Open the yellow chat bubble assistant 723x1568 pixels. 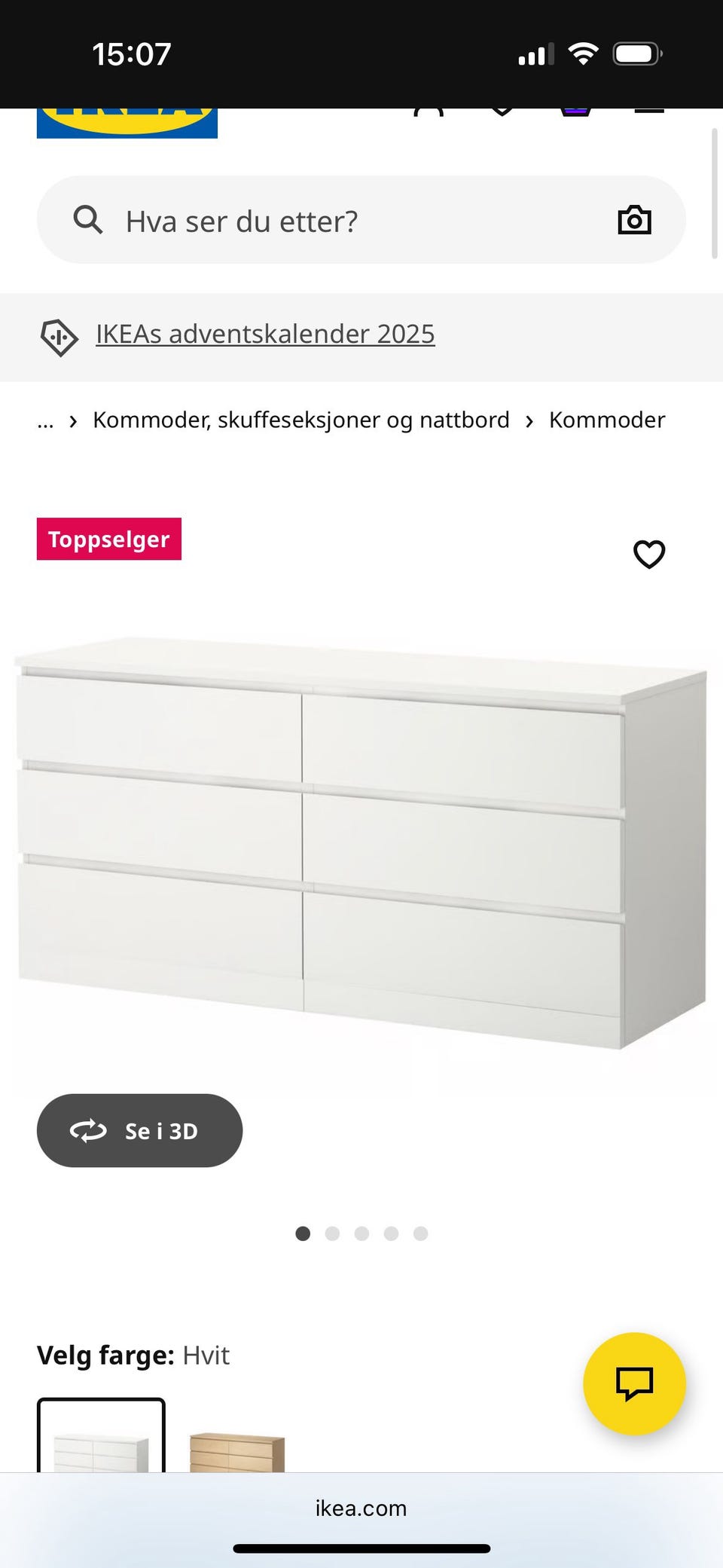click(633, 1384)
